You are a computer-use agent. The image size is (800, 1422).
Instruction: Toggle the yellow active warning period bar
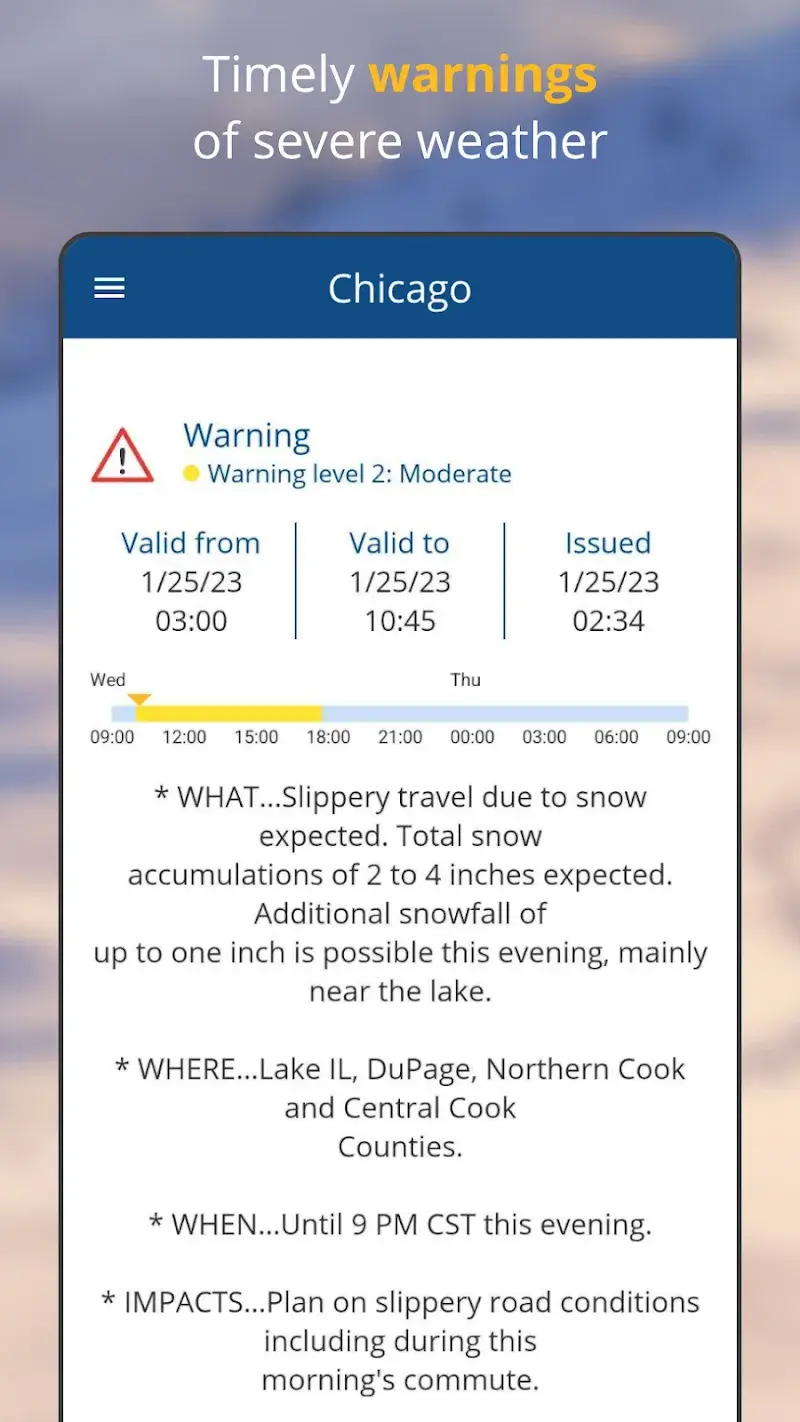point(230,712)
